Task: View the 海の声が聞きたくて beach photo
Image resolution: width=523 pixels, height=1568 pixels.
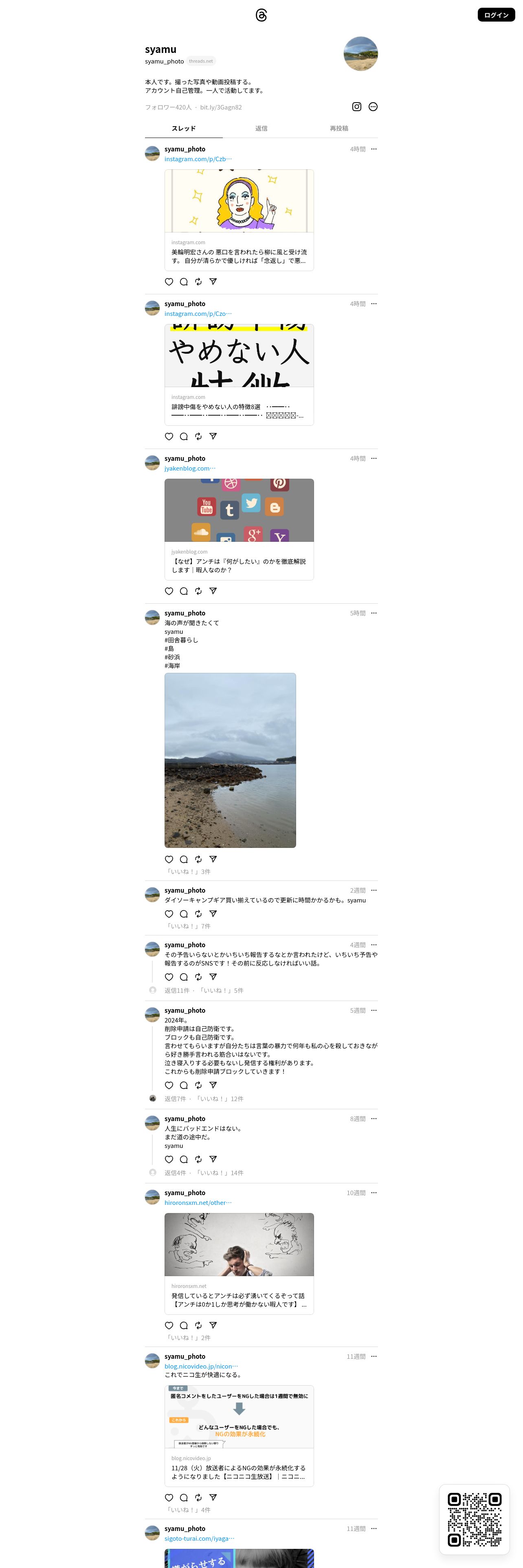Action: click(230, 760)
